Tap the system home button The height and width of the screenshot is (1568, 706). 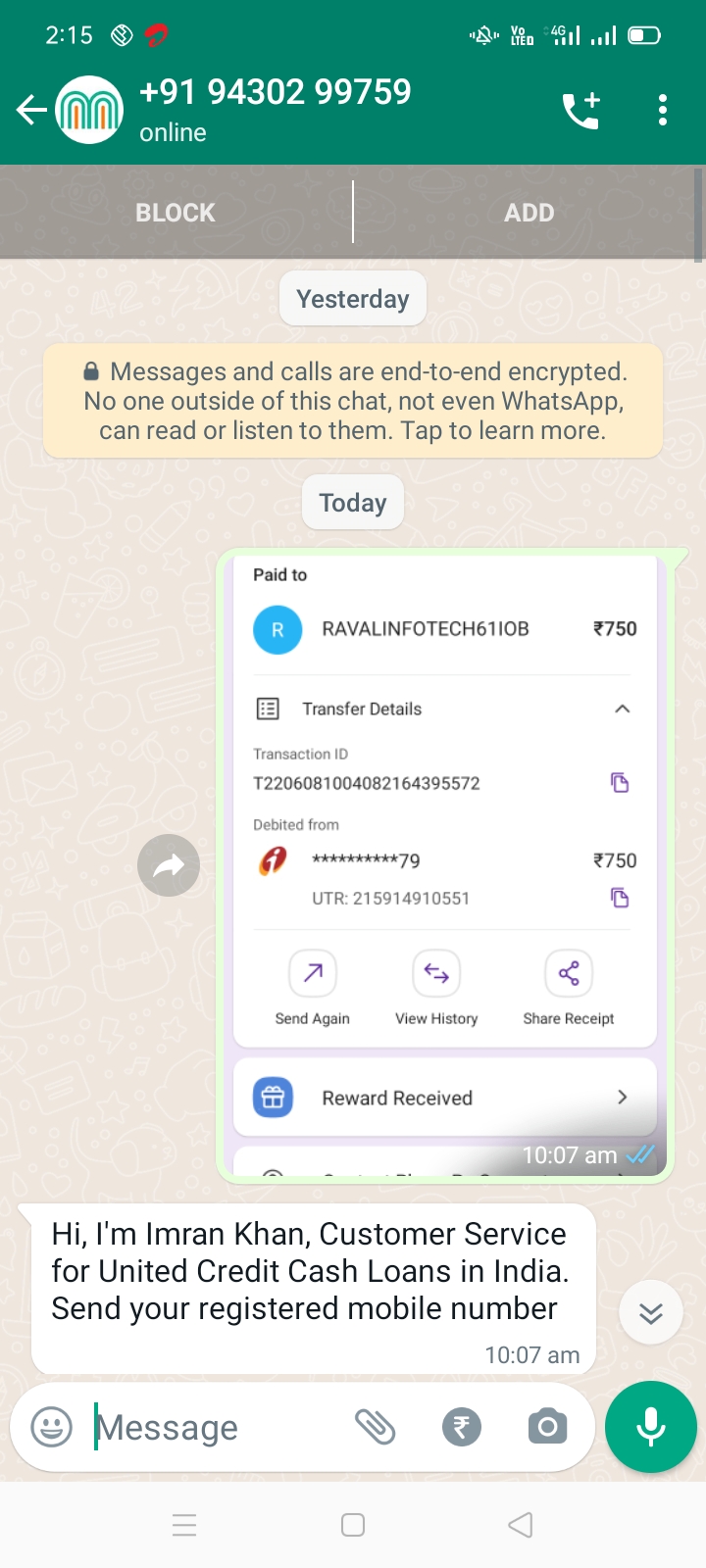353,1525
